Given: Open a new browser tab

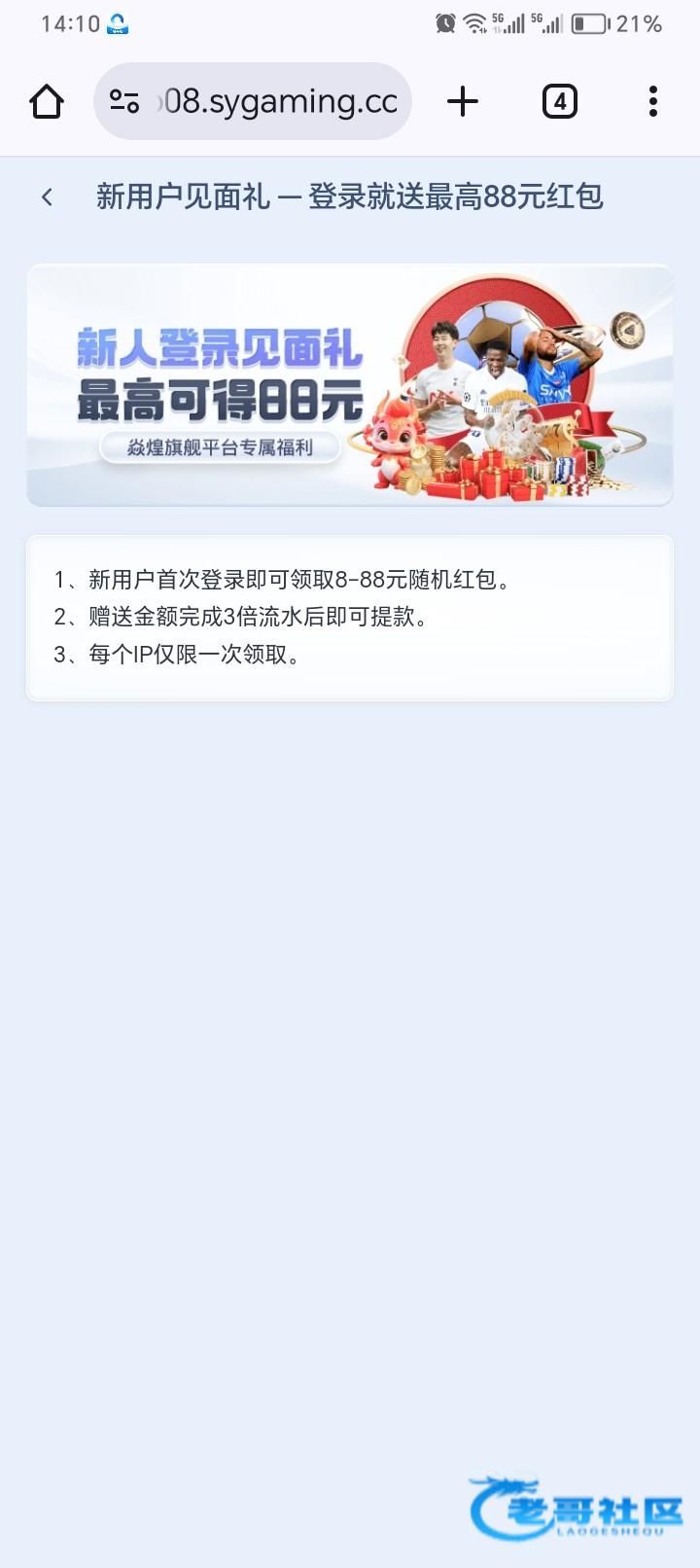Looking at the screenshot, I should coord(463,101).
